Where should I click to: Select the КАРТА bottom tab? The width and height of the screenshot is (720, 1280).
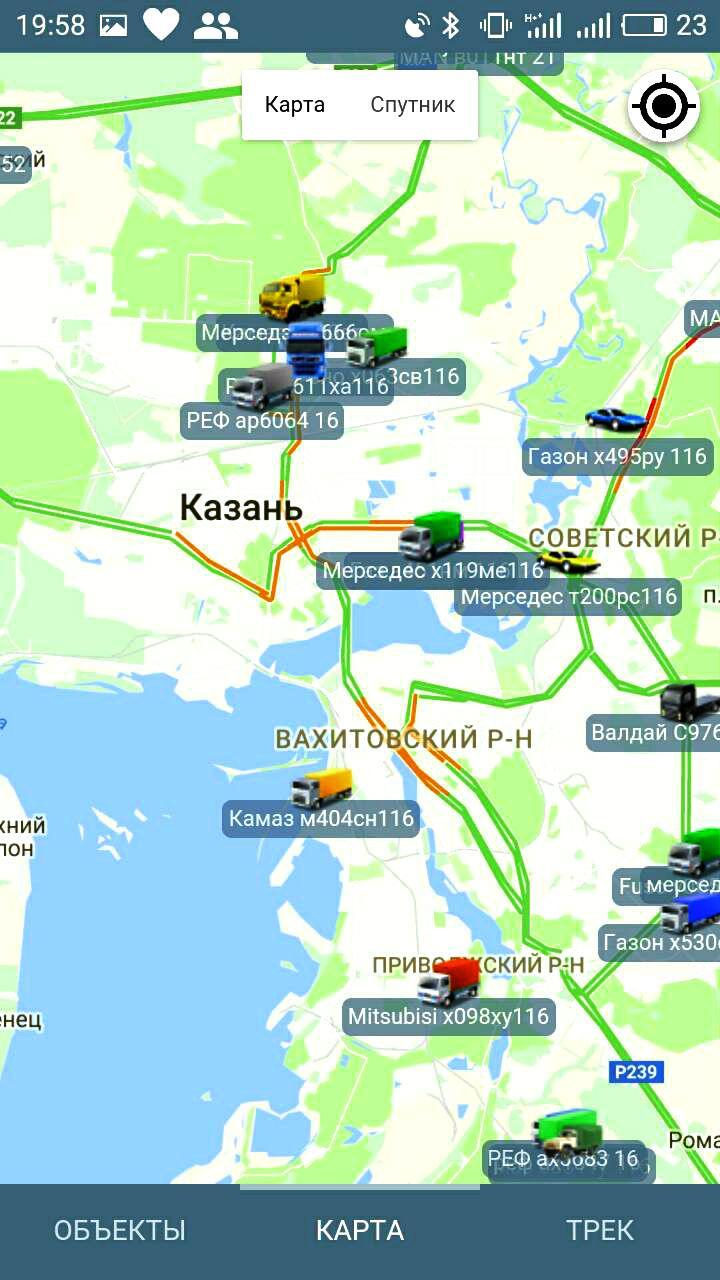[360, 1230]
